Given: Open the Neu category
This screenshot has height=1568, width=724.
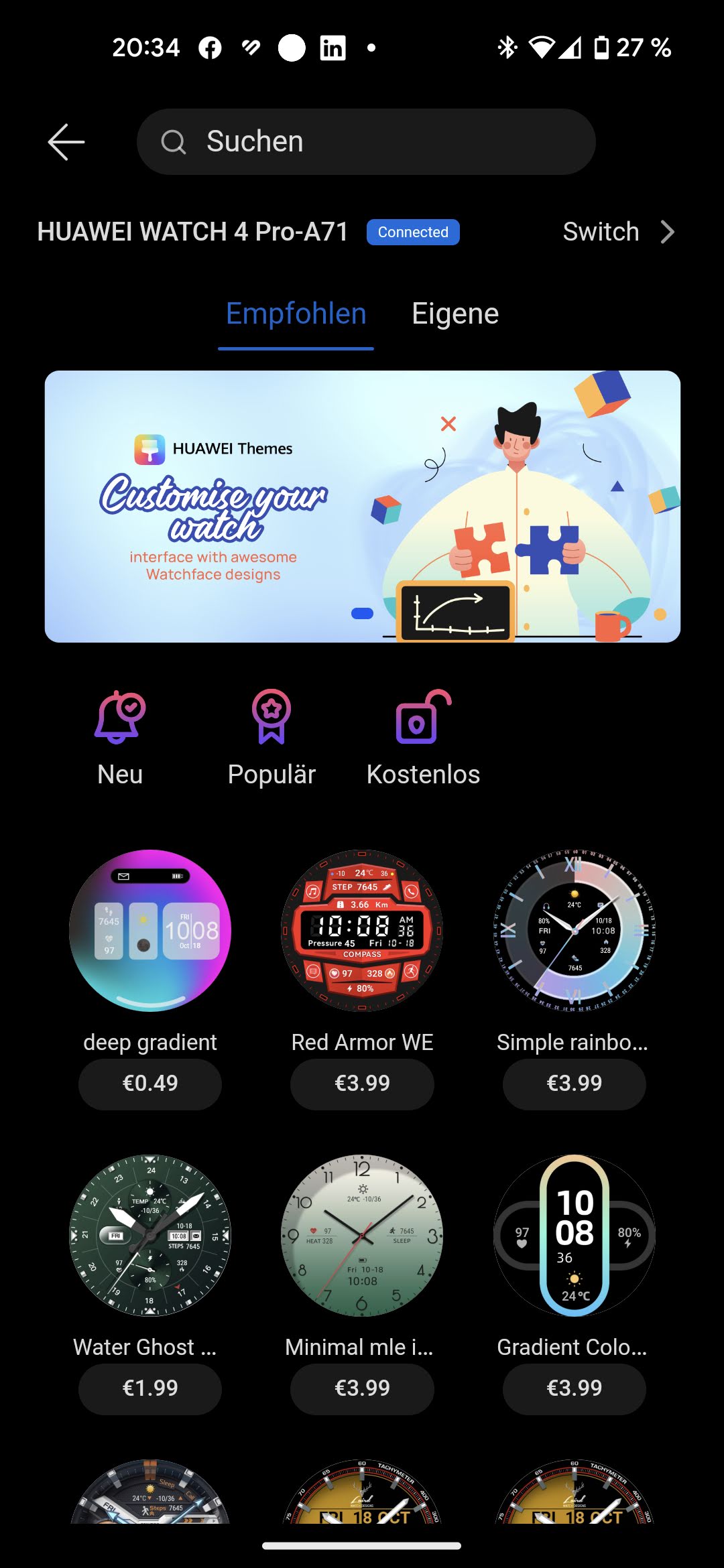Looking at the screenshot, I should pyautogui.click(x=120, y=737).
